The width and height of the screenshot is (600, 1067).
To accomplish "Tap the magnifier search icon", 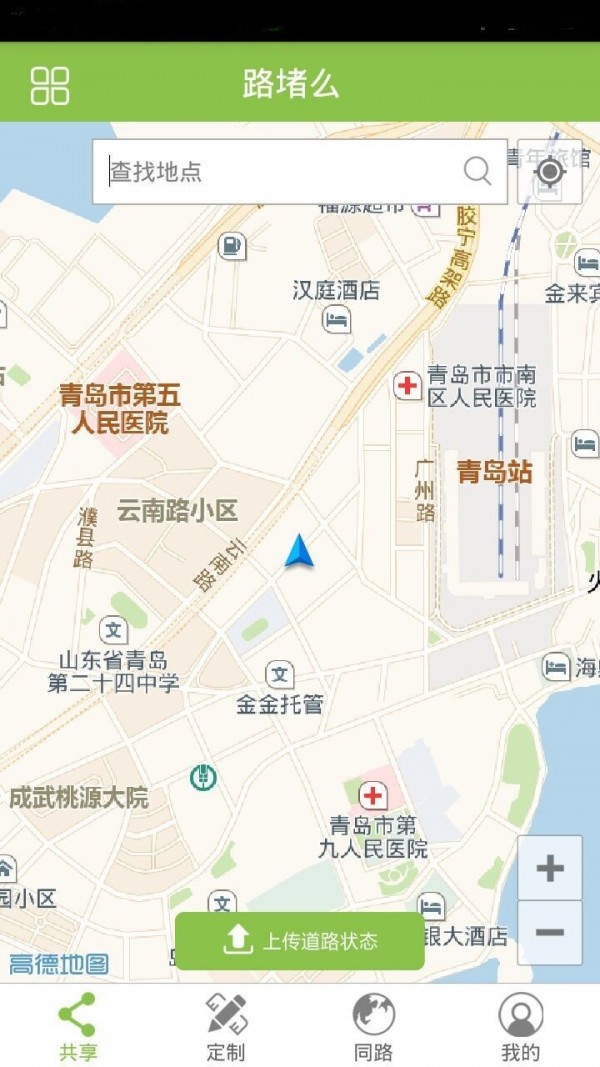I will [478, 172].
